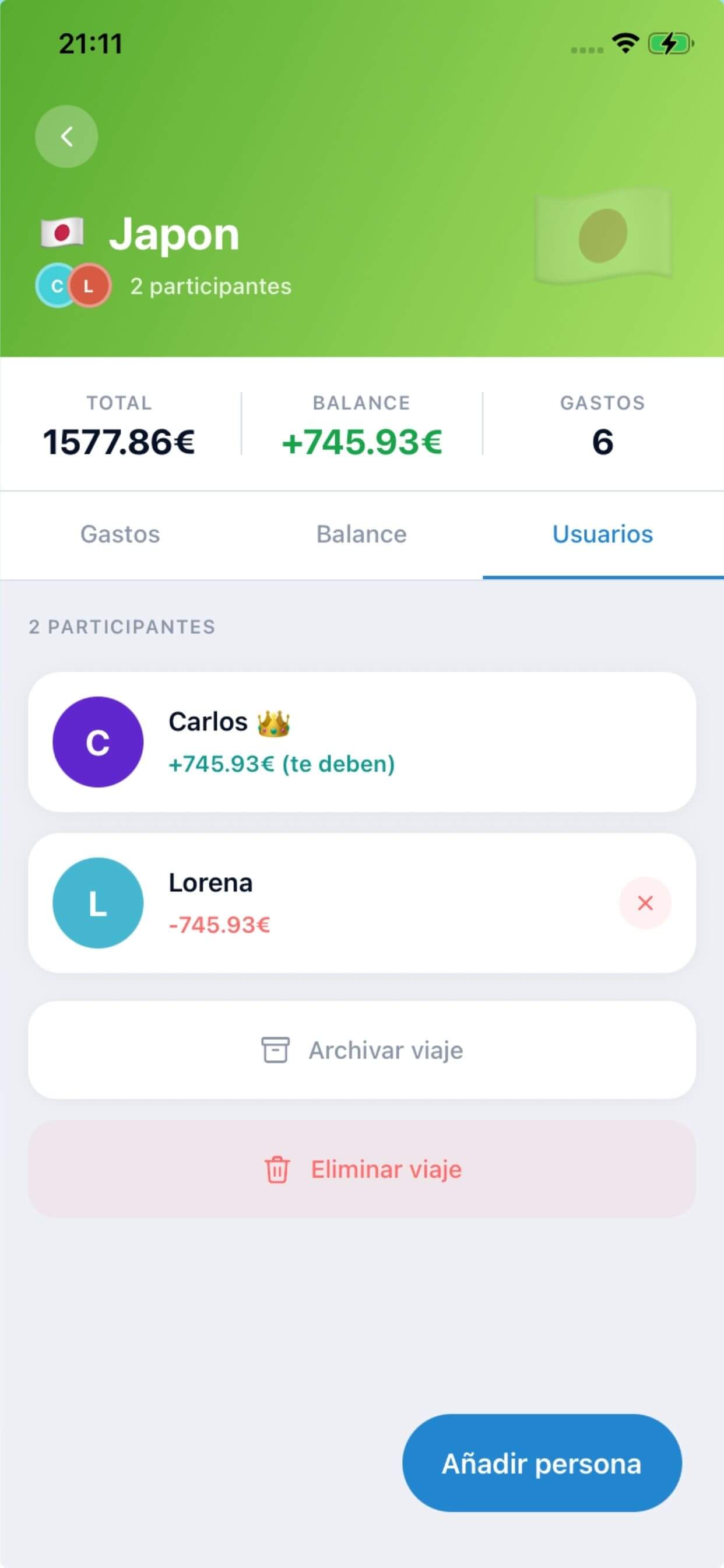Viewport: 724px width, 1568px height.
Task: Tap Archivar viaje button
Action: pos(362,1050)
